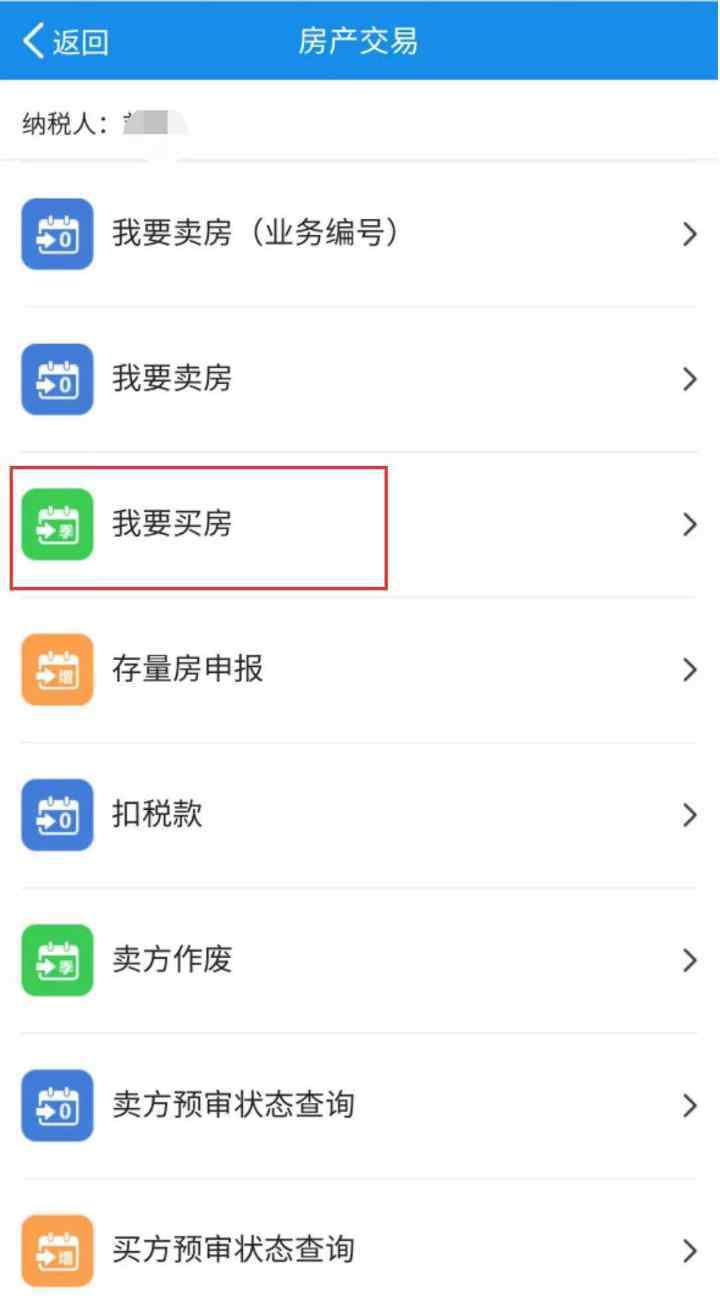This screenshot has height=1312, width=720.
Task: Open the plain 我要卖房 row
Action: click(x=360, y=379)
